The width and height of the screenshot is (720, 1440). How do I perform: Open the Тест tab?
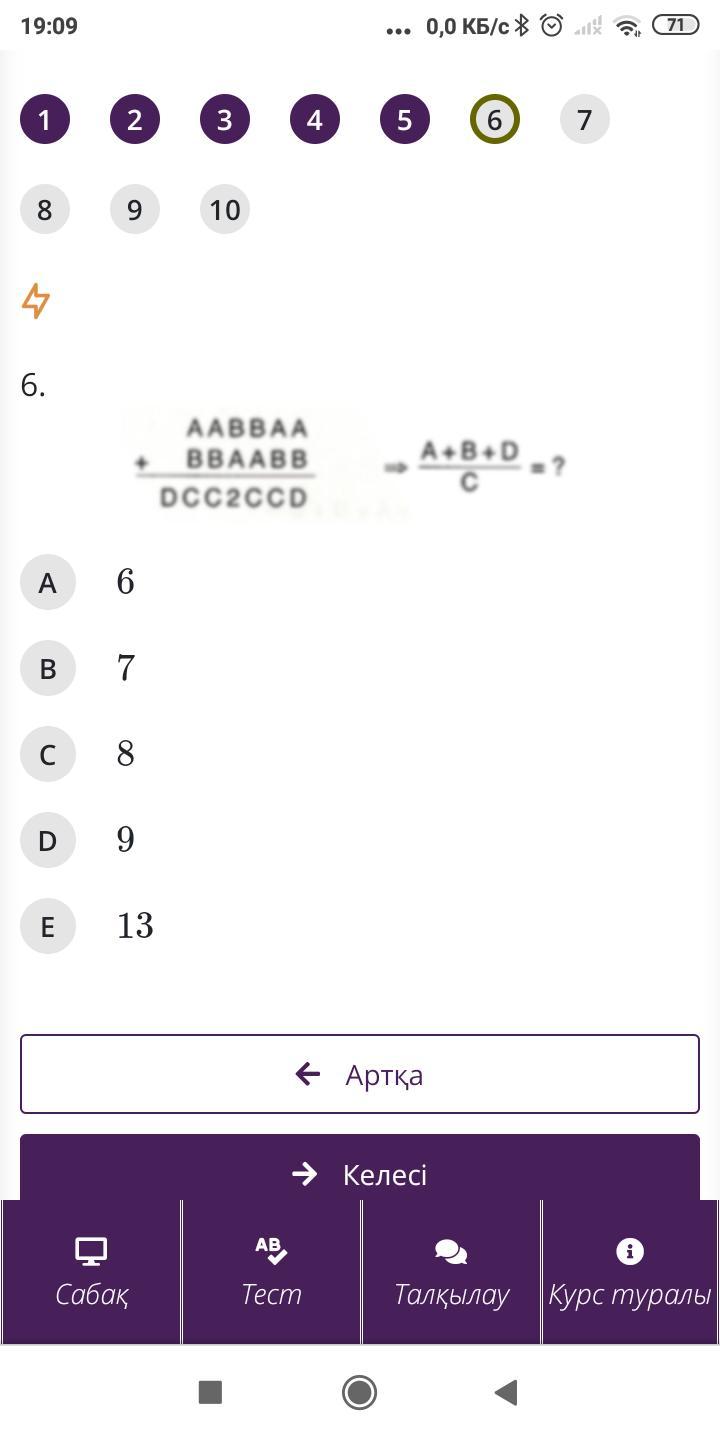(x=271, y=1272)
